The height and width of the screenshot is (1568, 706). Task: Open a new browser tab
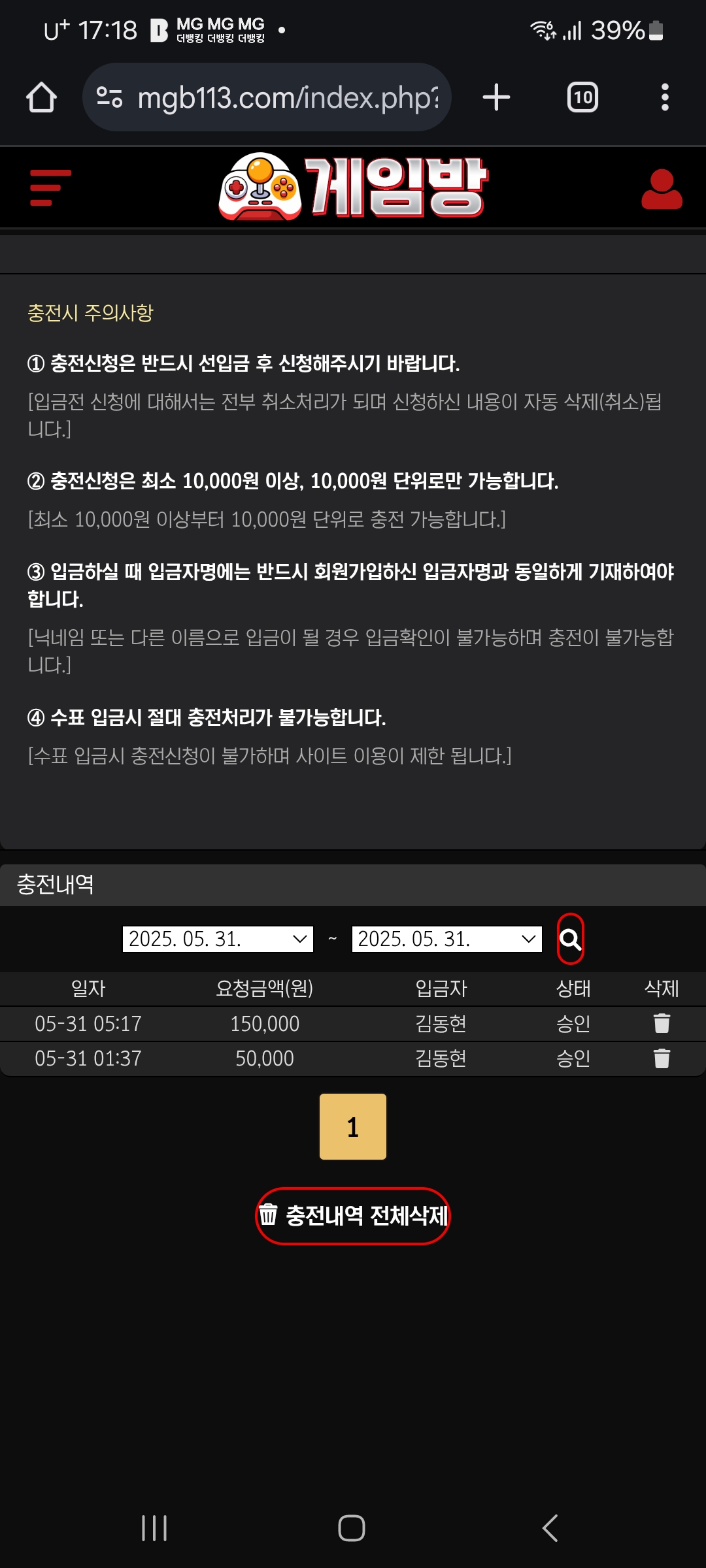[x=496, y=97]
